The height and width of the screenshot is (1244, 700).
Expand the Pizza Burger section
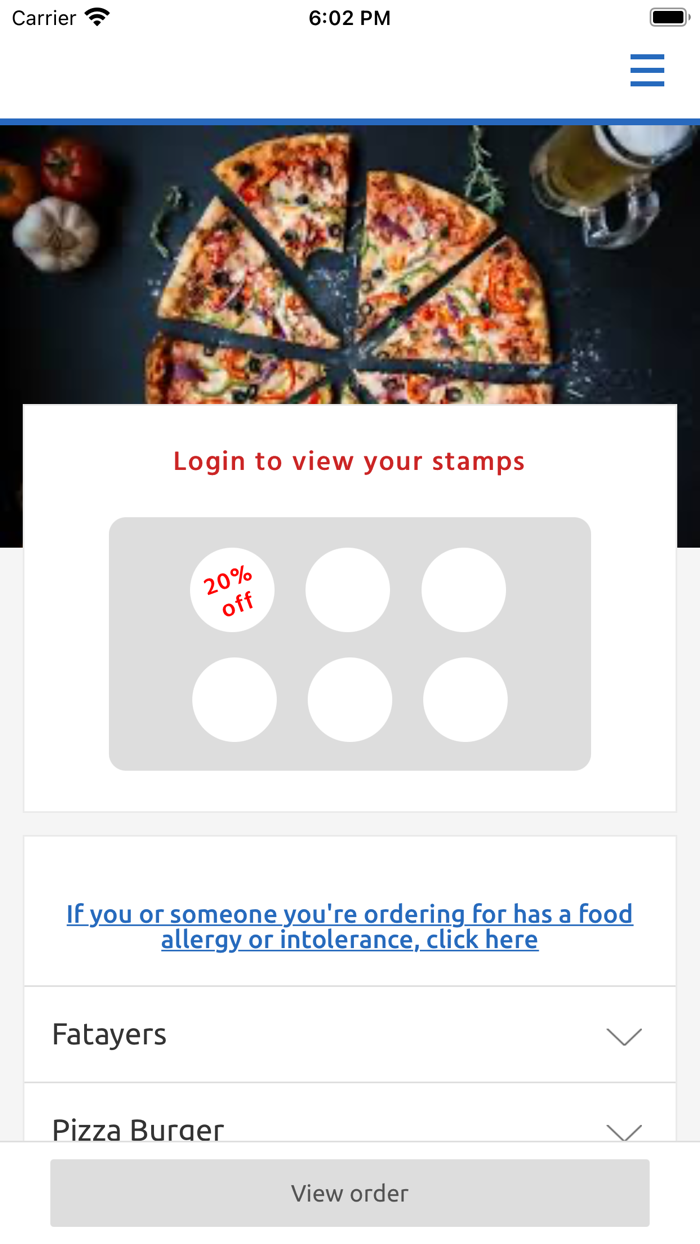click(349, 1126)
